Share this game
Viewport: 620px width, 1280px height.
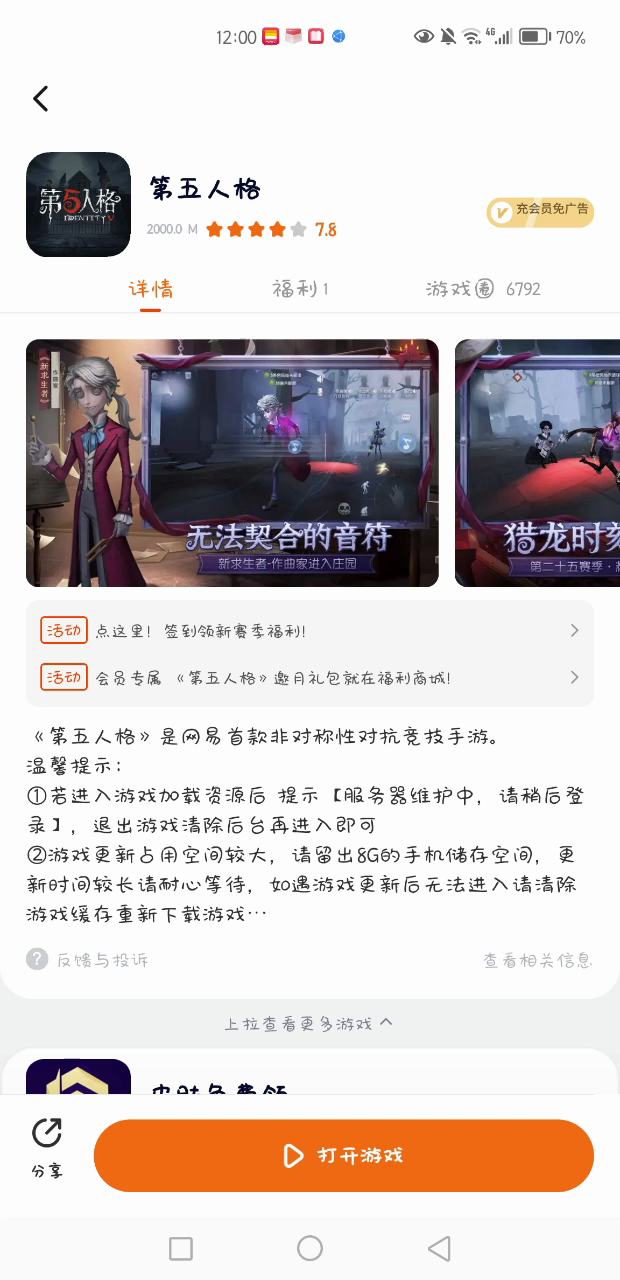click(x=47, y=1147)
